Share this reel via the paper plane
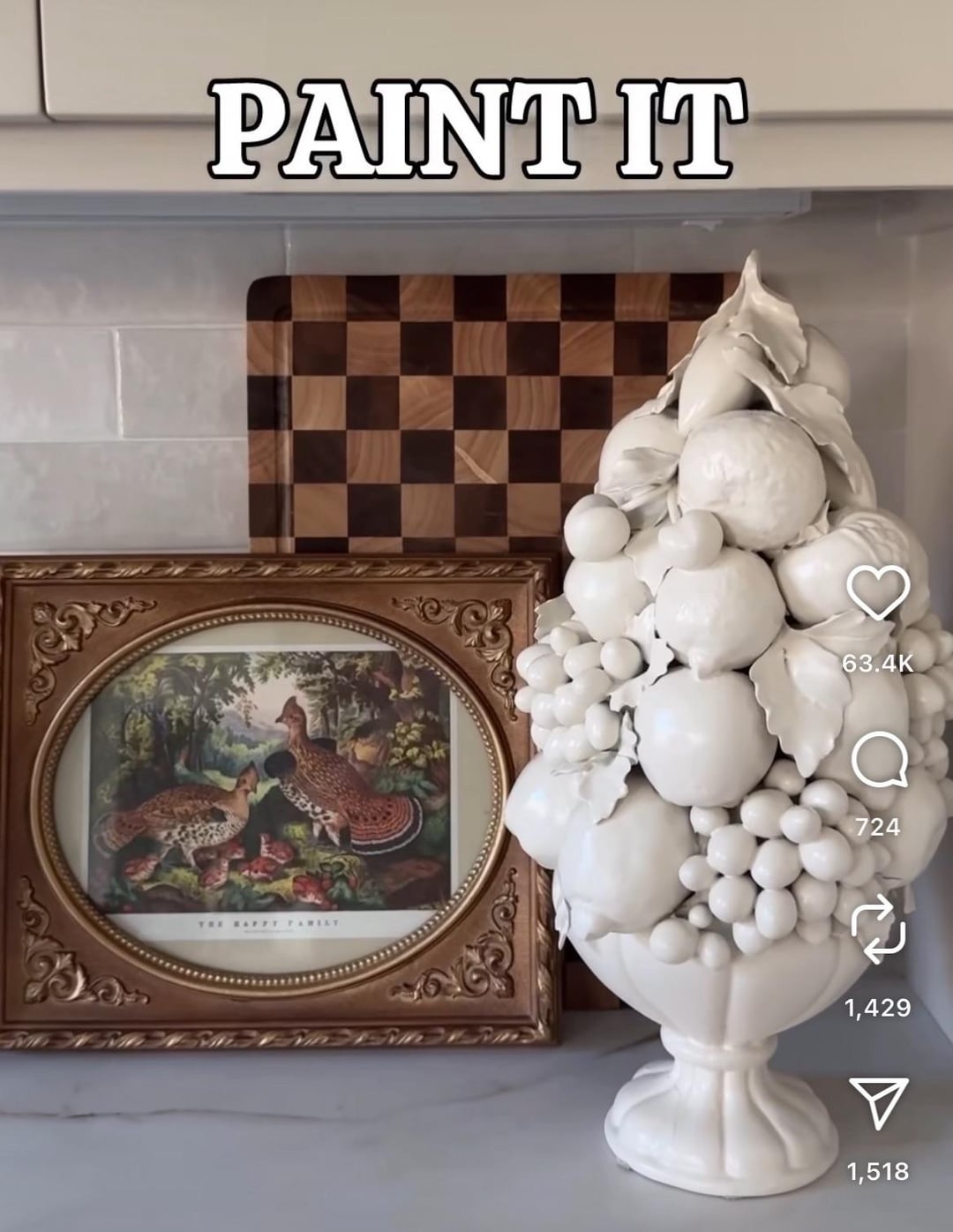This screenshot has width=953, height=1232. click(x=878, y=1102)
